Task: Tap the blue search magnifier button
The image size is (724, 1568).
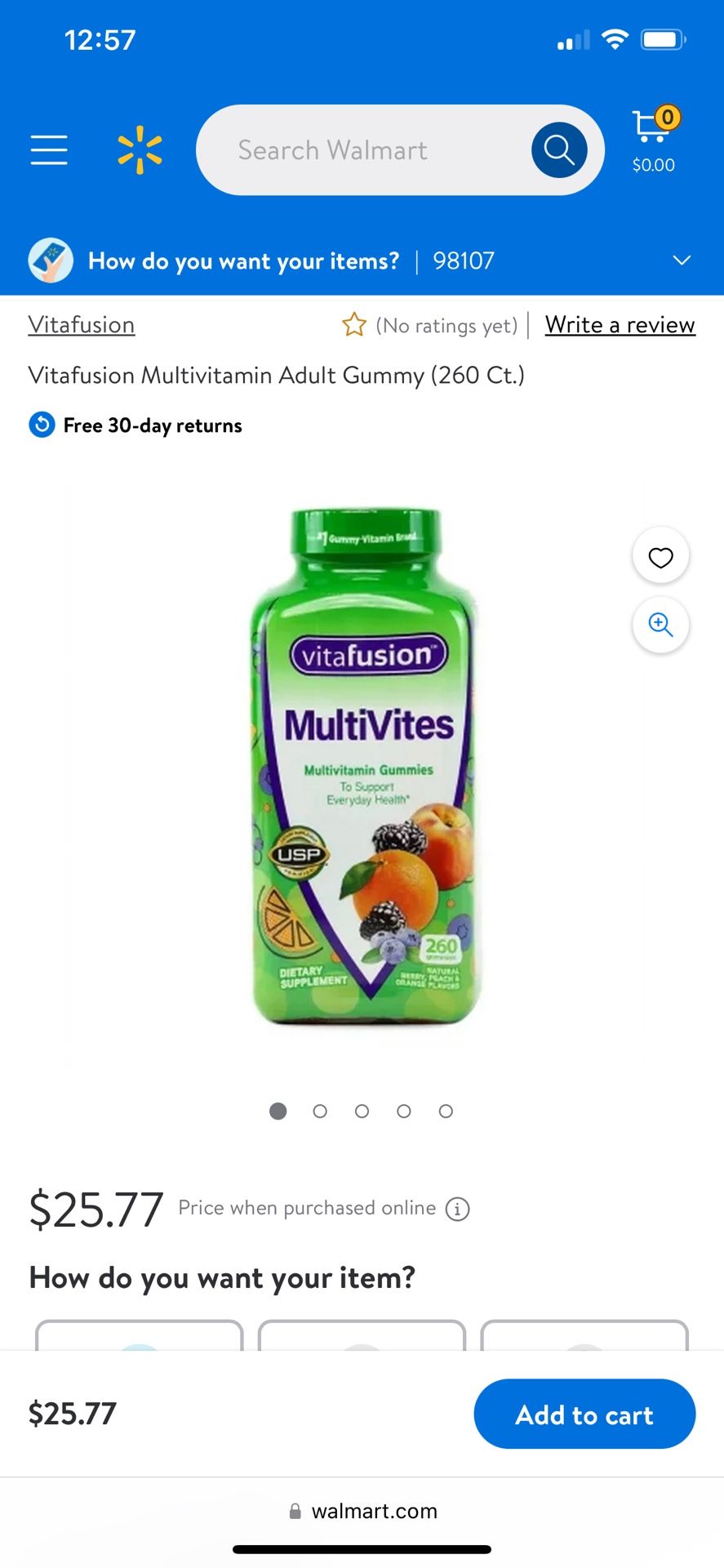Action: pyautogui.click(x=559, y=150)
